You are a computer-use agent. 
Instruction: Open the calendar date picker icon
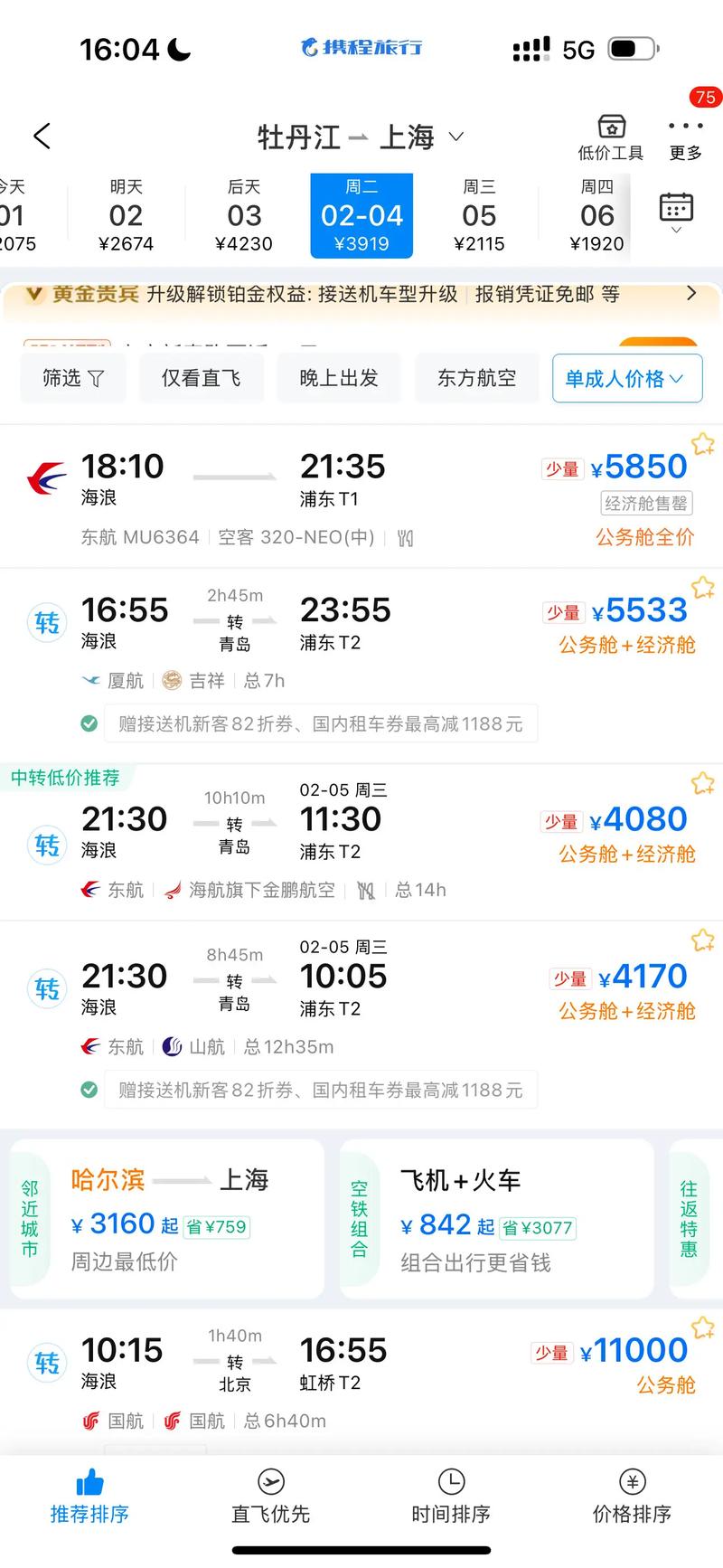pyautogui.click(x=676, y=208)
